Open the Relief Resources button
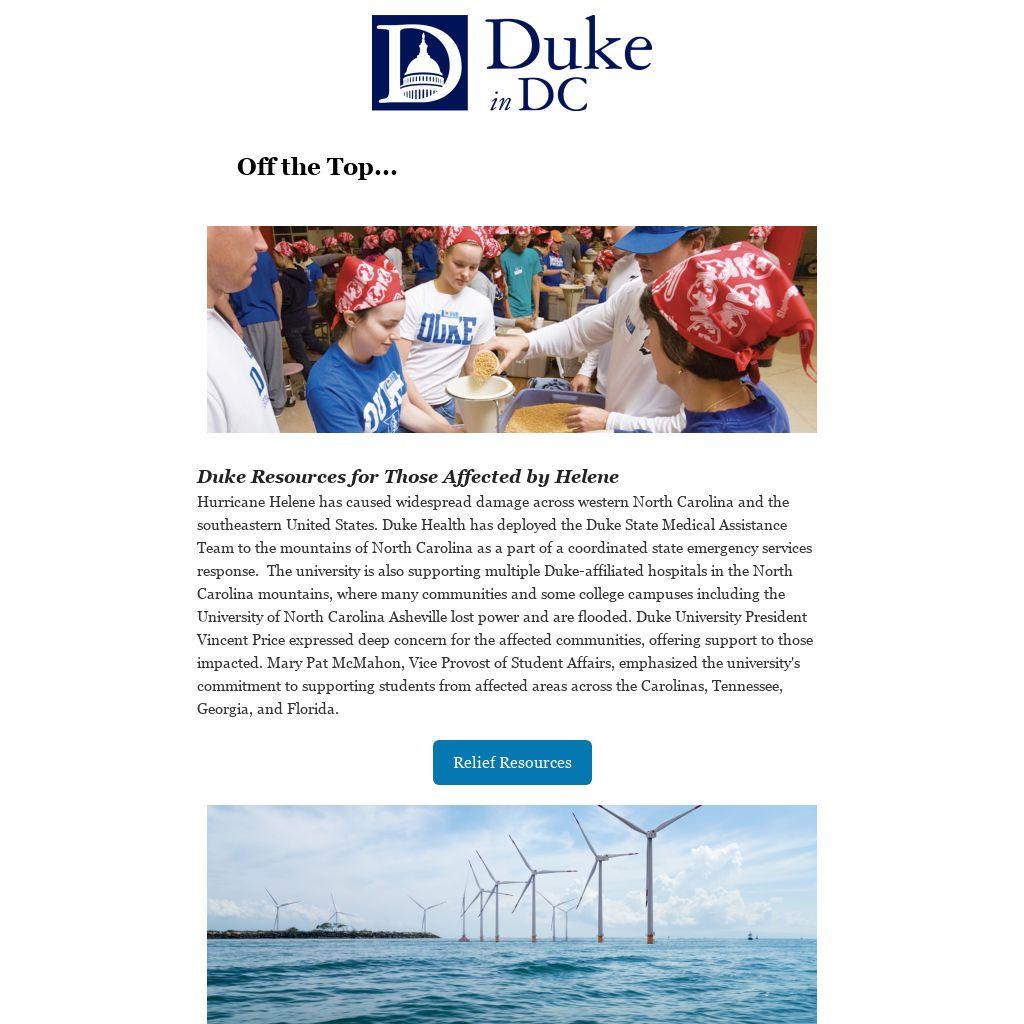This screenshot has width=1024, height=1024. pos(512,762)
